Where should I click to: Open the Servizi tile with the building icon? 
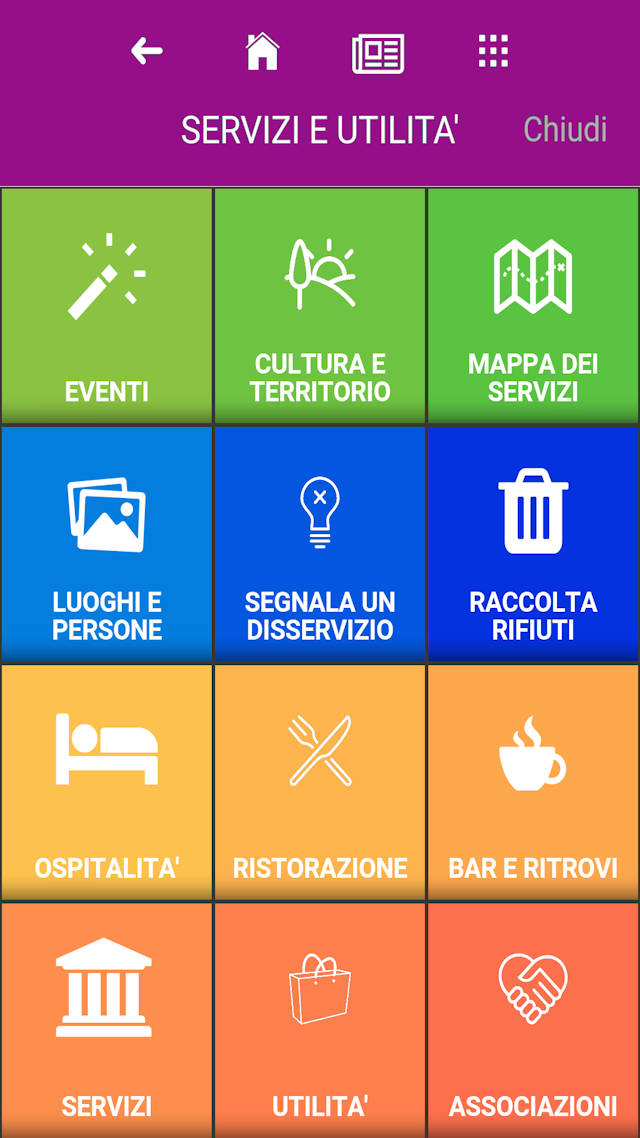pos(107,1020)
